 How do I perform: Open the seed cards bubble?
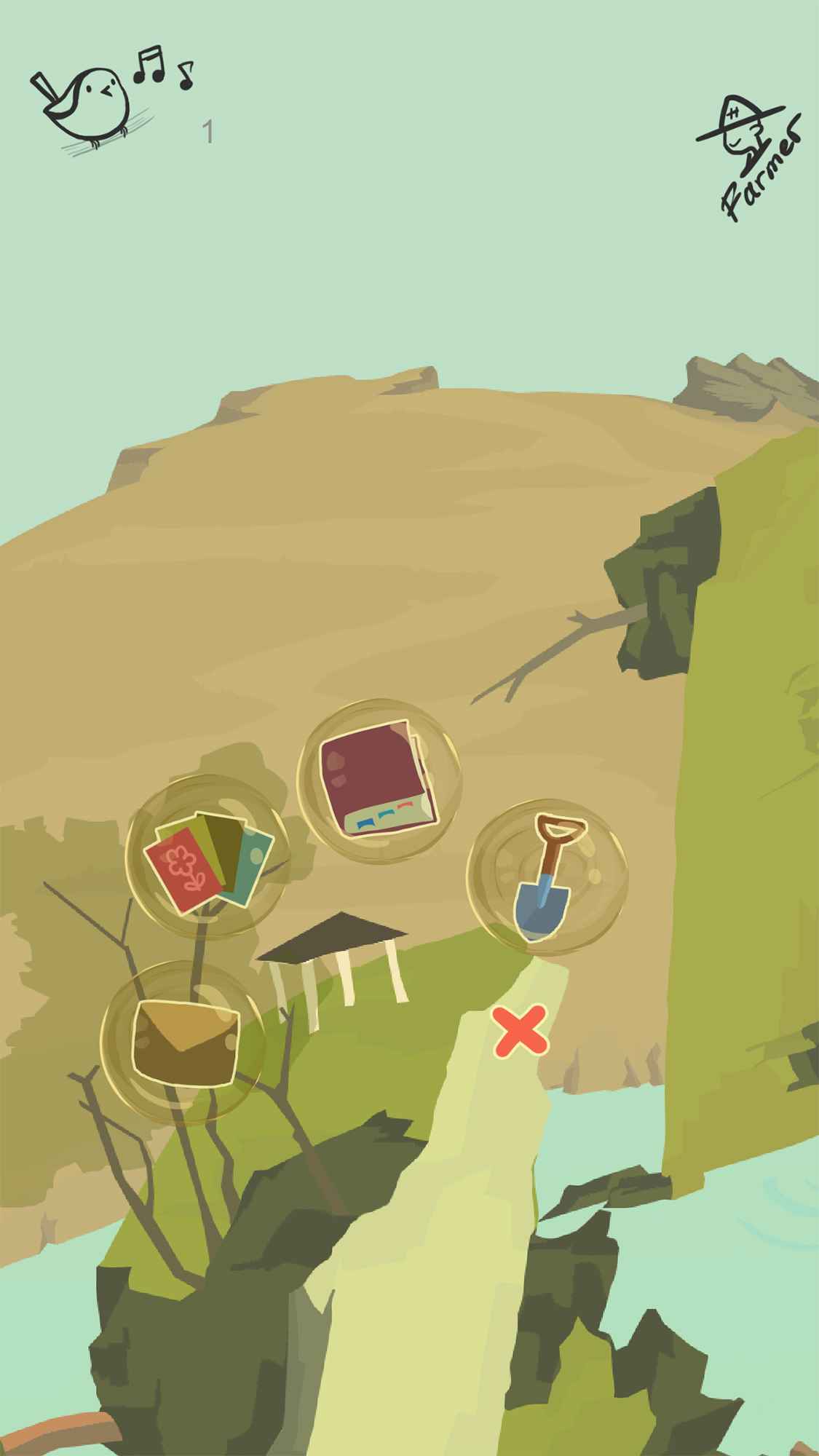tap(207, 857)
